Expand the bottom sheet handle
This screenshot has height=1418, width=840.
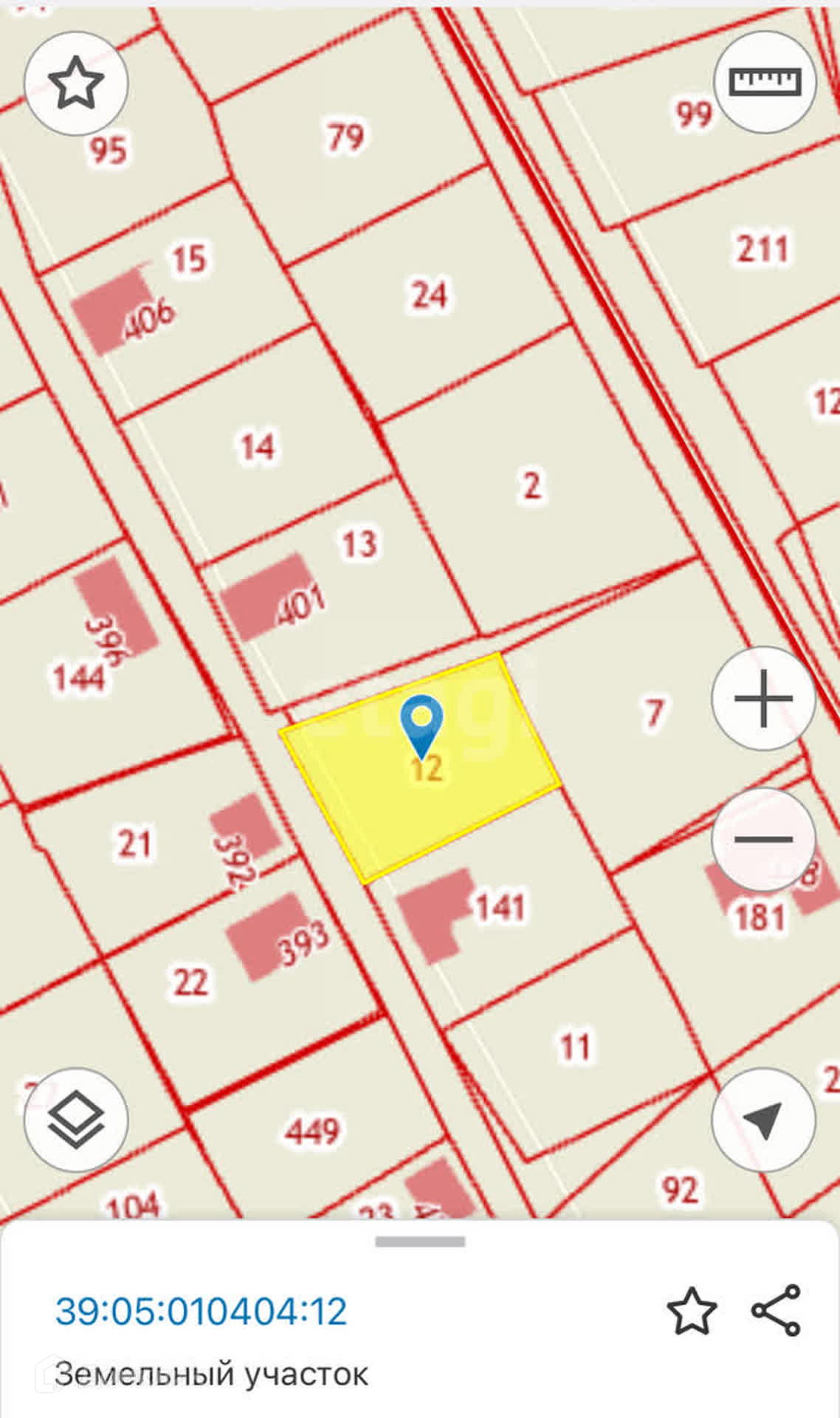pyautogui.click(x=420, y=1242)
